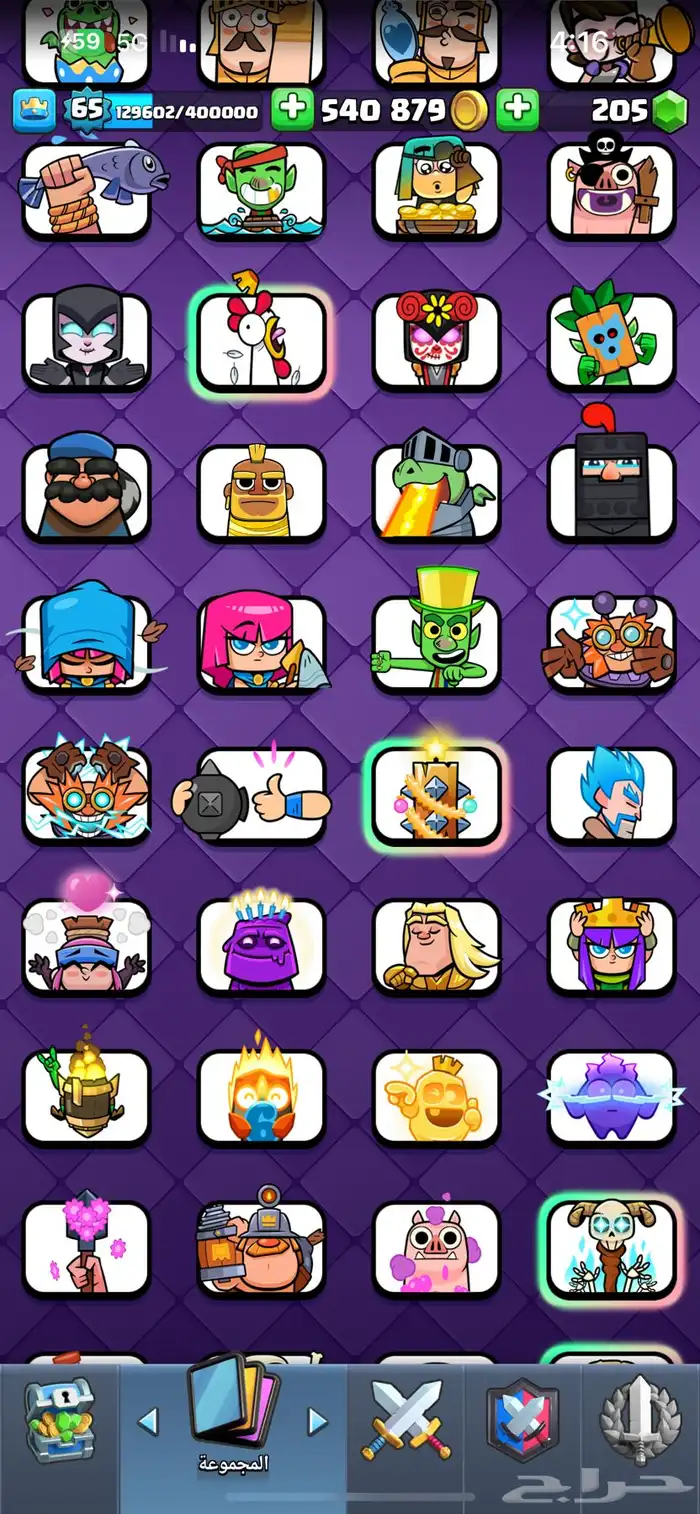Add more gold with the plus button
This screenshot has height=1514, width=700.
(292, 110)
